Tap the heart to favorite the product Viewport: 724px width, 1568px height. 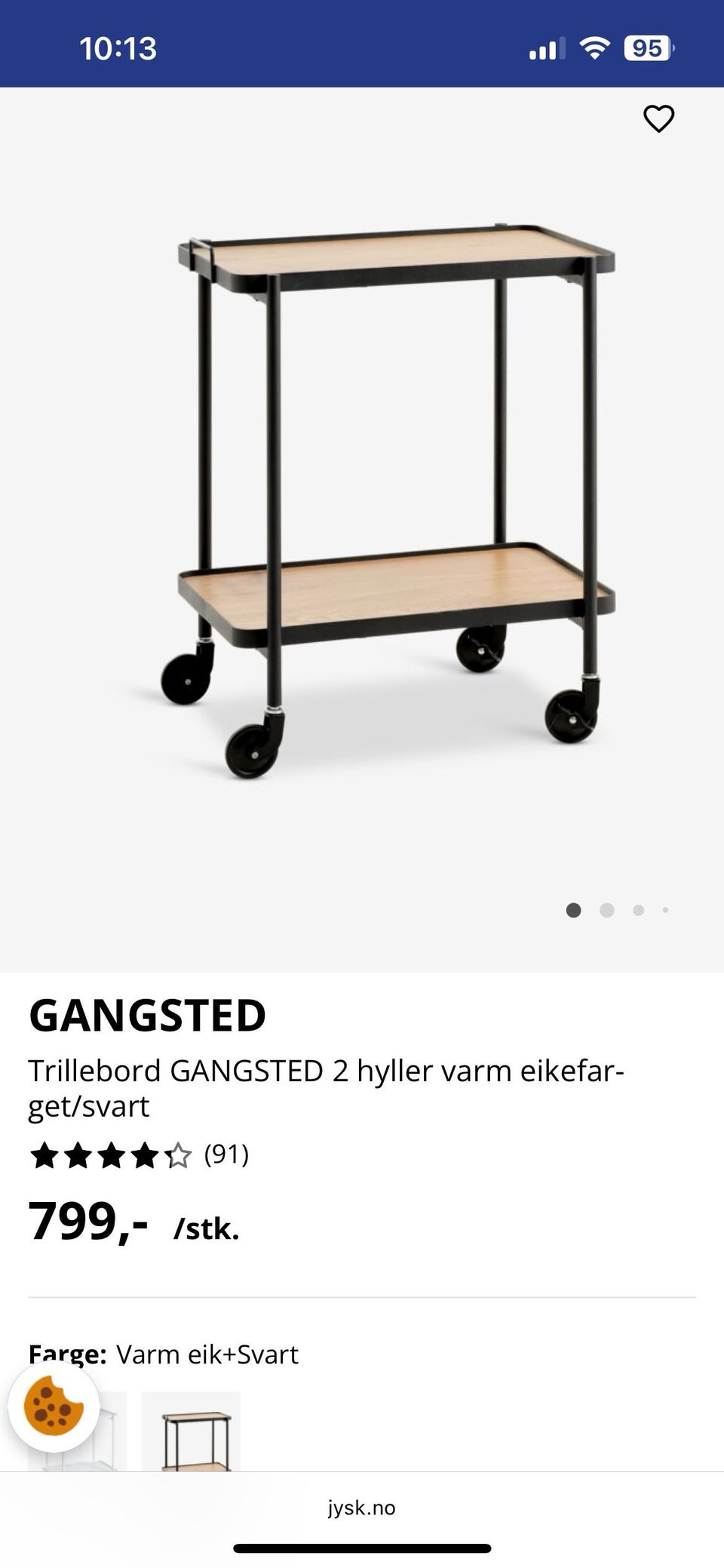658,118
